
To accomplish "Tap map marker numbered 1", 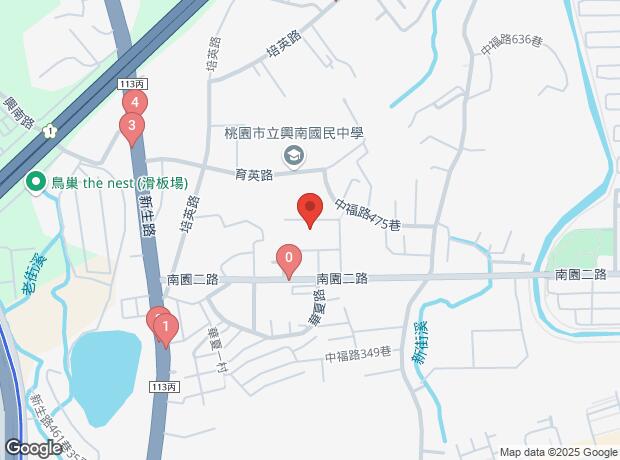I will pos(166,327).
